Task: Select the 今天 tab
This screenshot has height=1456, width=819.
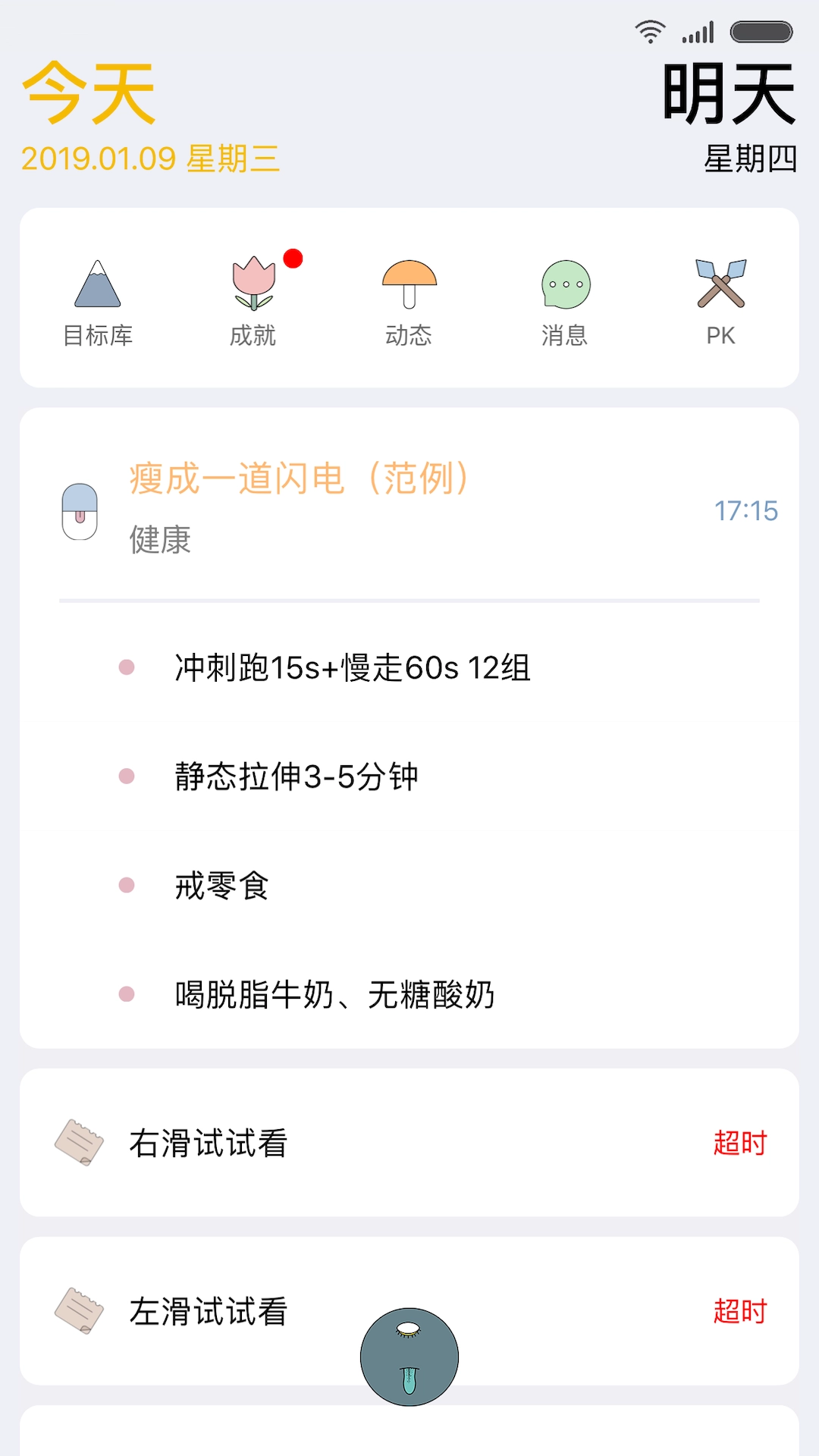Action: 87,95
